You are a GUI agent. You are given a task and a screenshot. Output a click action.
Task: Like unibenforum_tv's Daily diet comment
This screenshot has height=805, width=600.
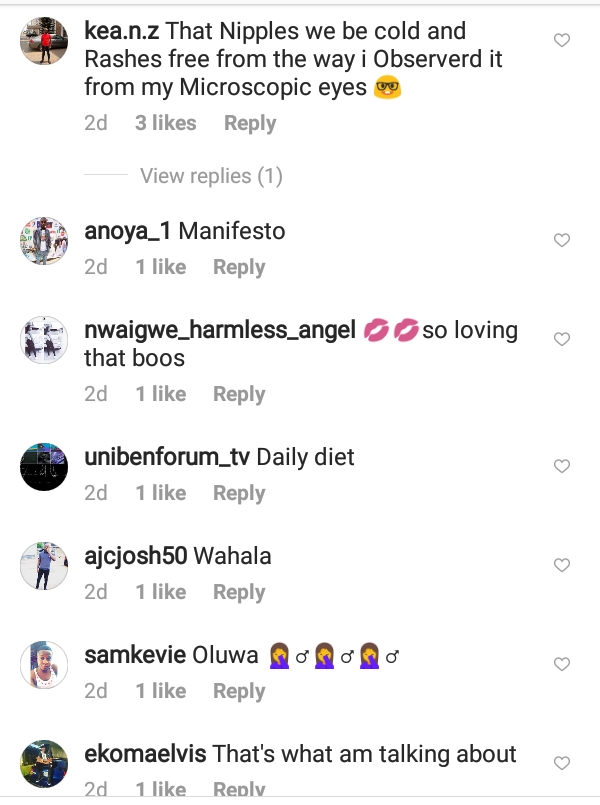pyautogui.click(x=562, y=466)
